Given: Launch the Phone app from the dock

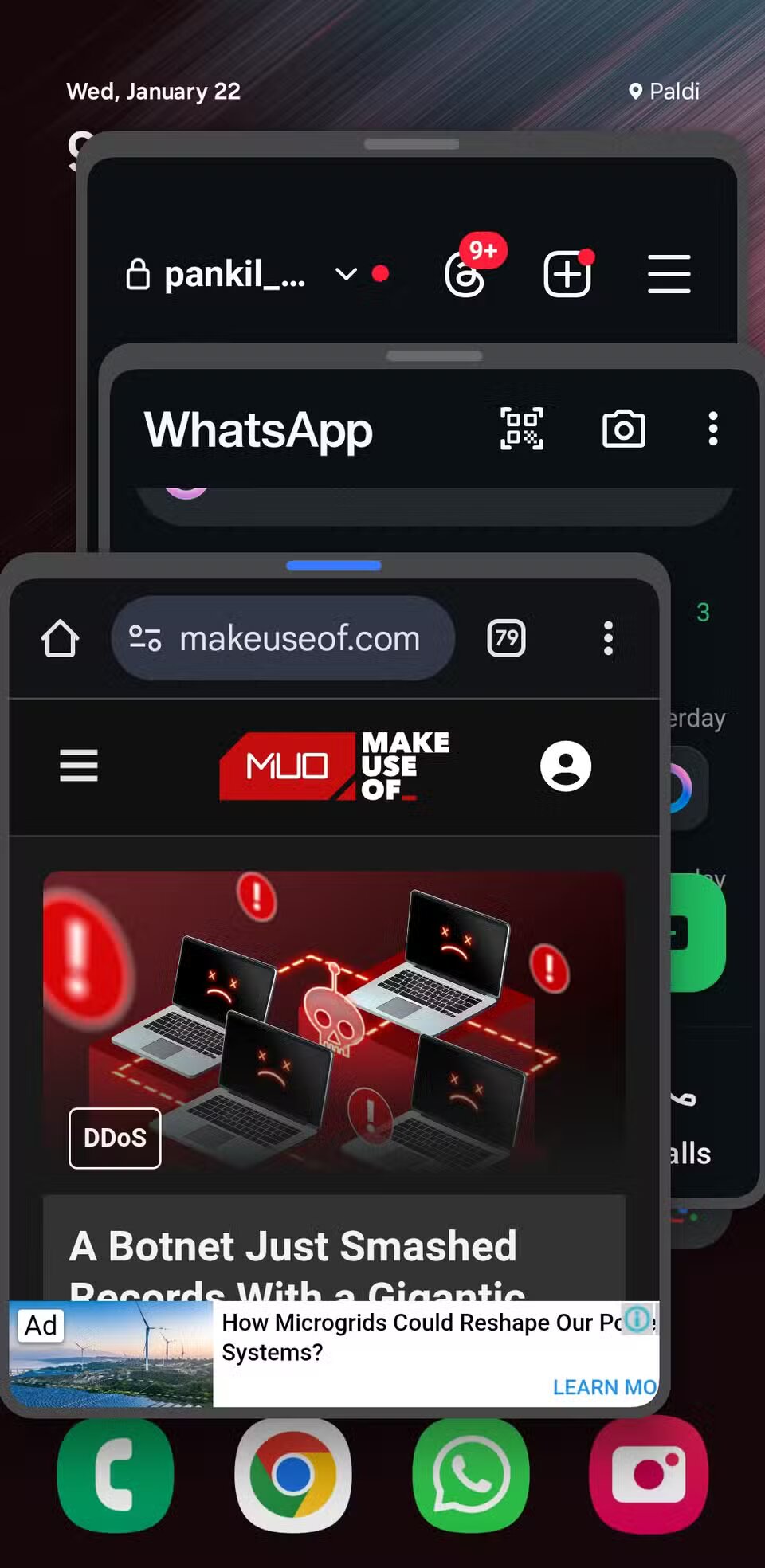Looking at the screenshot, I should click(116, 1475).
